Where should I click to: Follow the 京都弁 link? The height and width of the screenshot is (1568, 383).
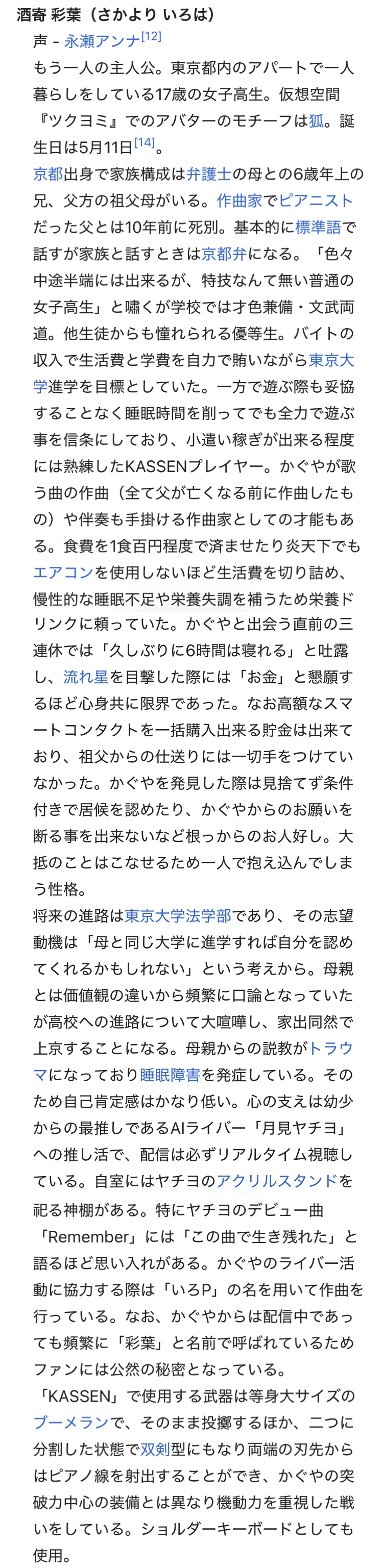pyautogui.click(x=224, y=254)
